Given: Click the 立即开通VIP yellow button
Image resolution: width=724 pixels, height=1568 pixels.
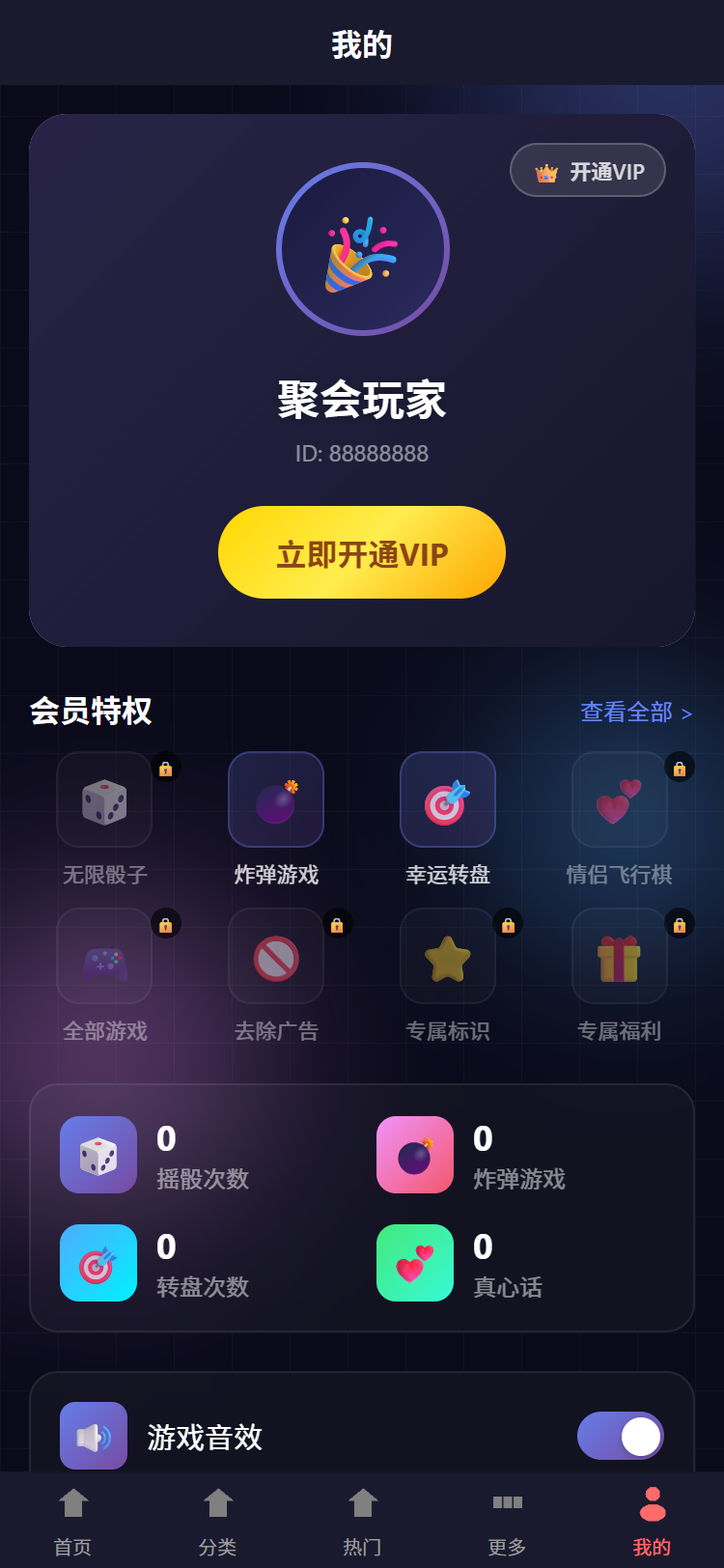Looking at the screenshot, I should 361,552.
